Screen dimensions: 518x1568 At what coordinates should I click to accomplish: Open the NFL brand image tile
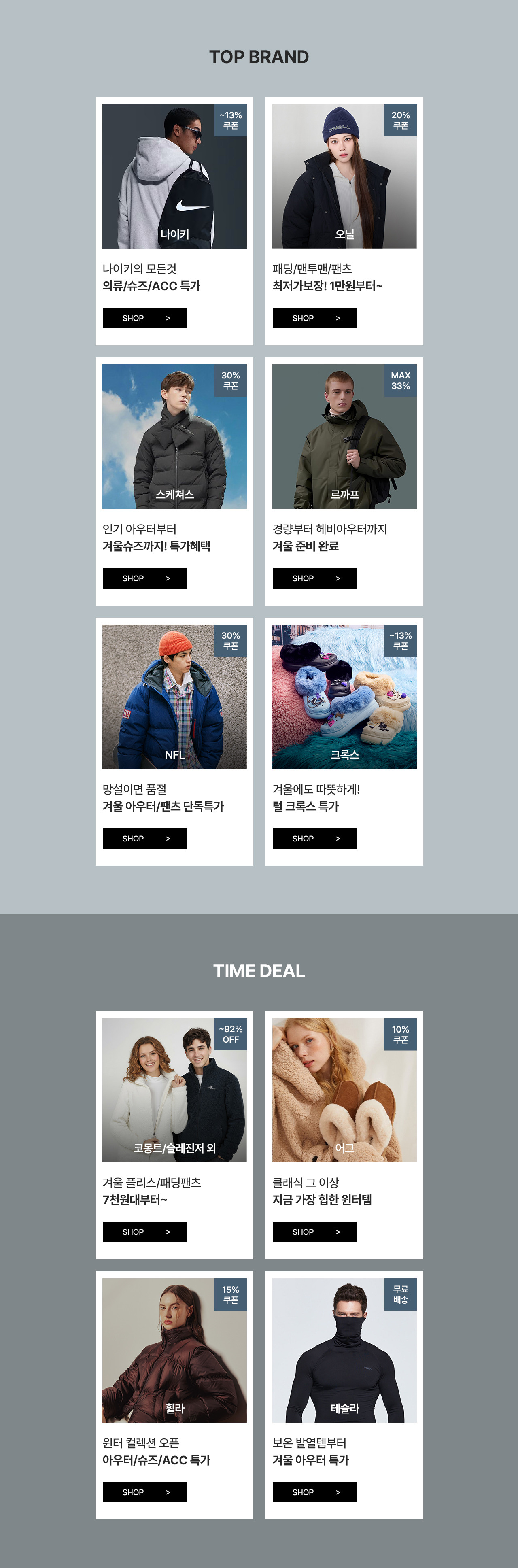174,696
